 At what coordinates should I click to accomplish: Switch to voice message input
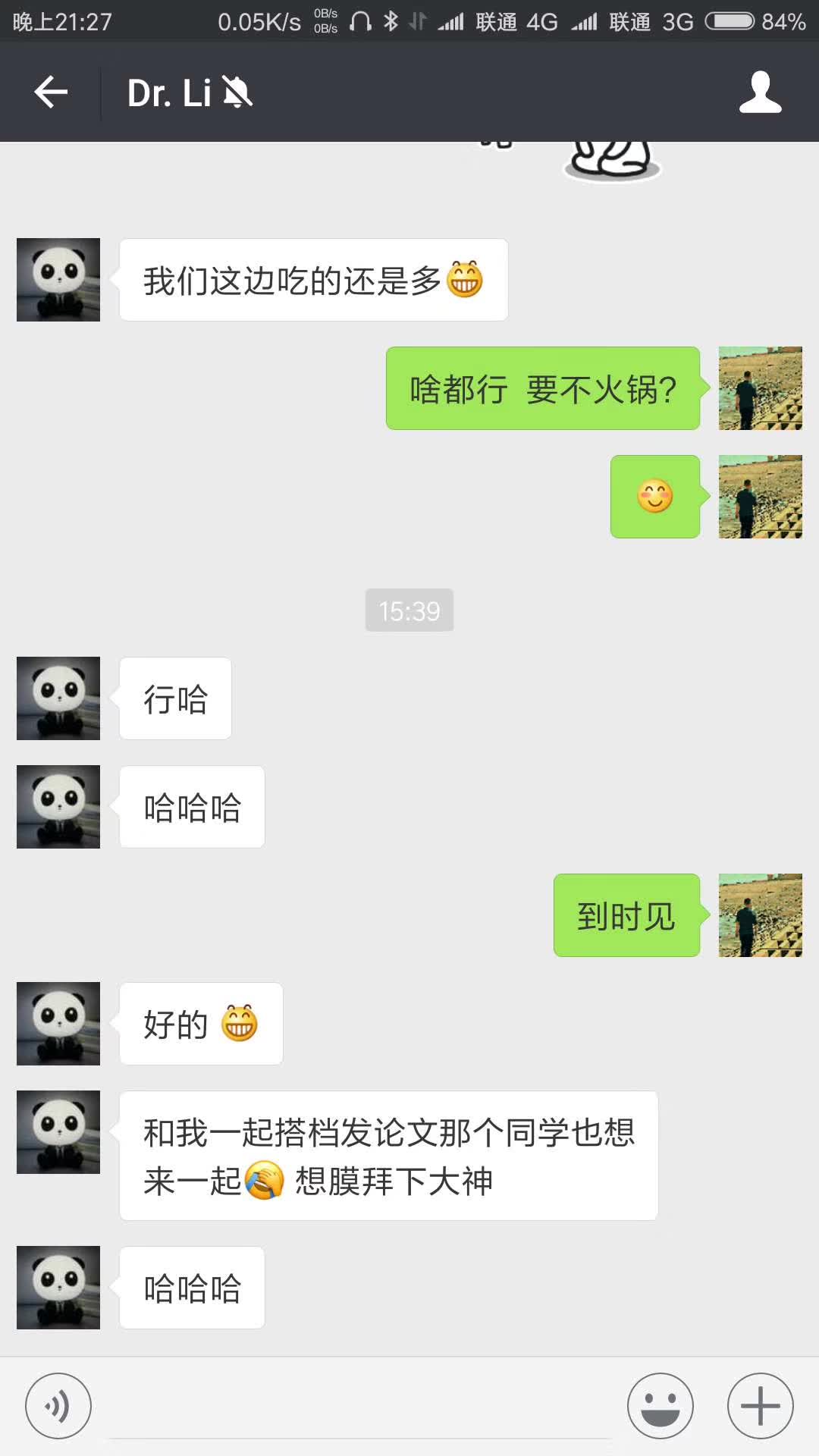point(58,1406)
